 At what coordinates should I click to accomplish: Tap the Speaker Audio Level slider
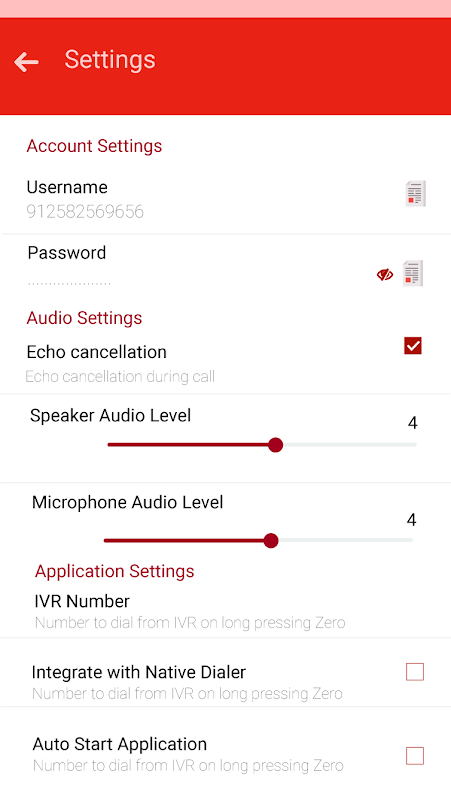[262, 445]
